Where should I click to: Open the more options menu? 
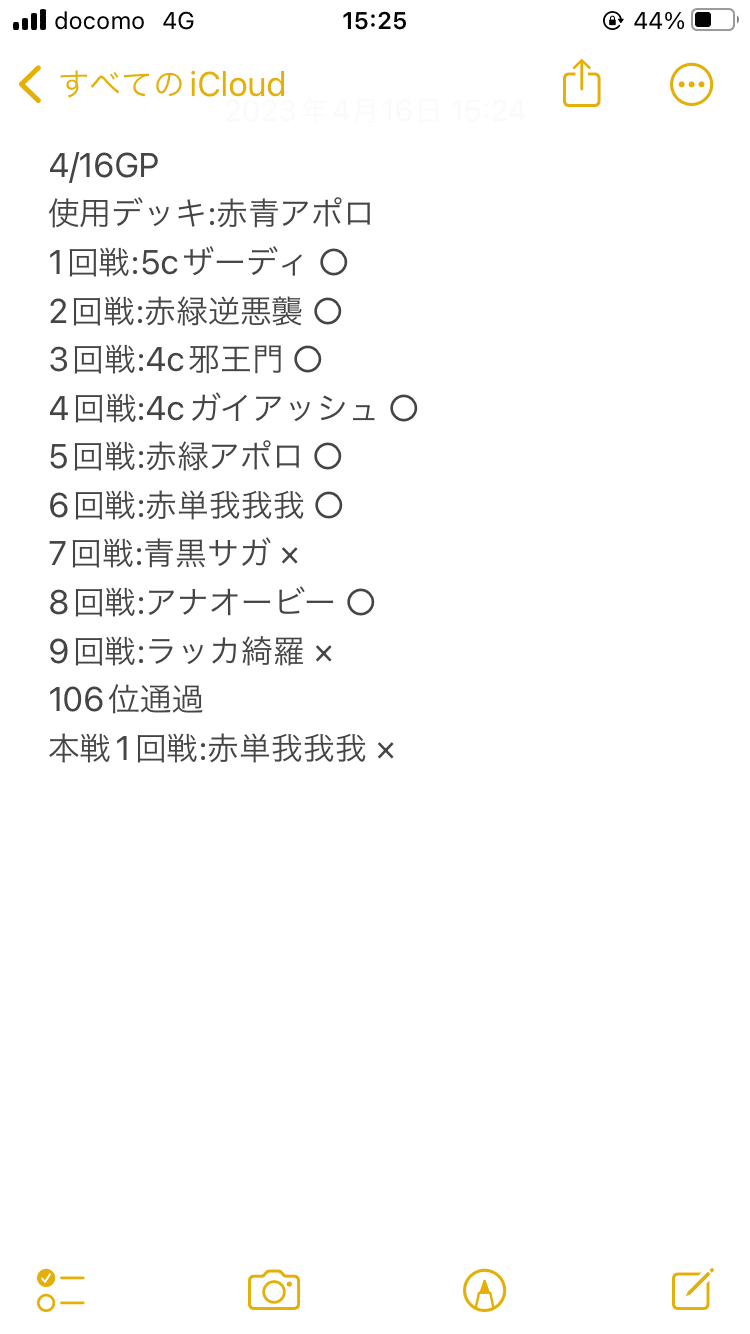tap(691, 84)
